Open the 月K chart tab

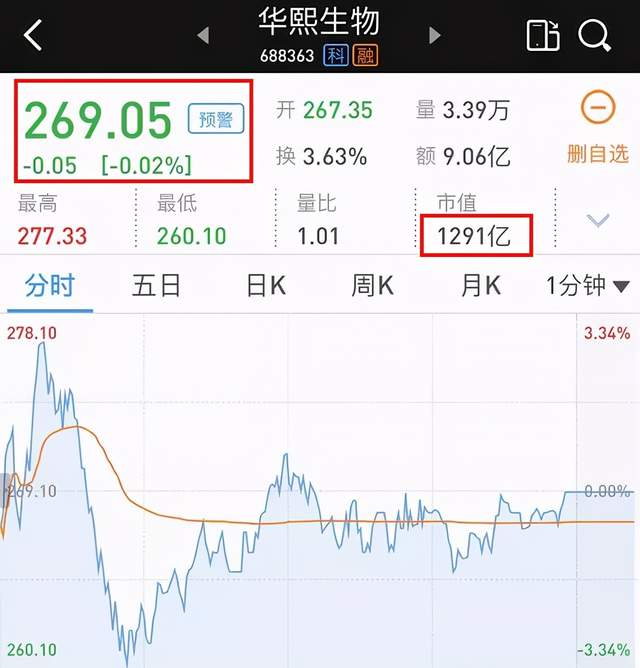(480, 286)
